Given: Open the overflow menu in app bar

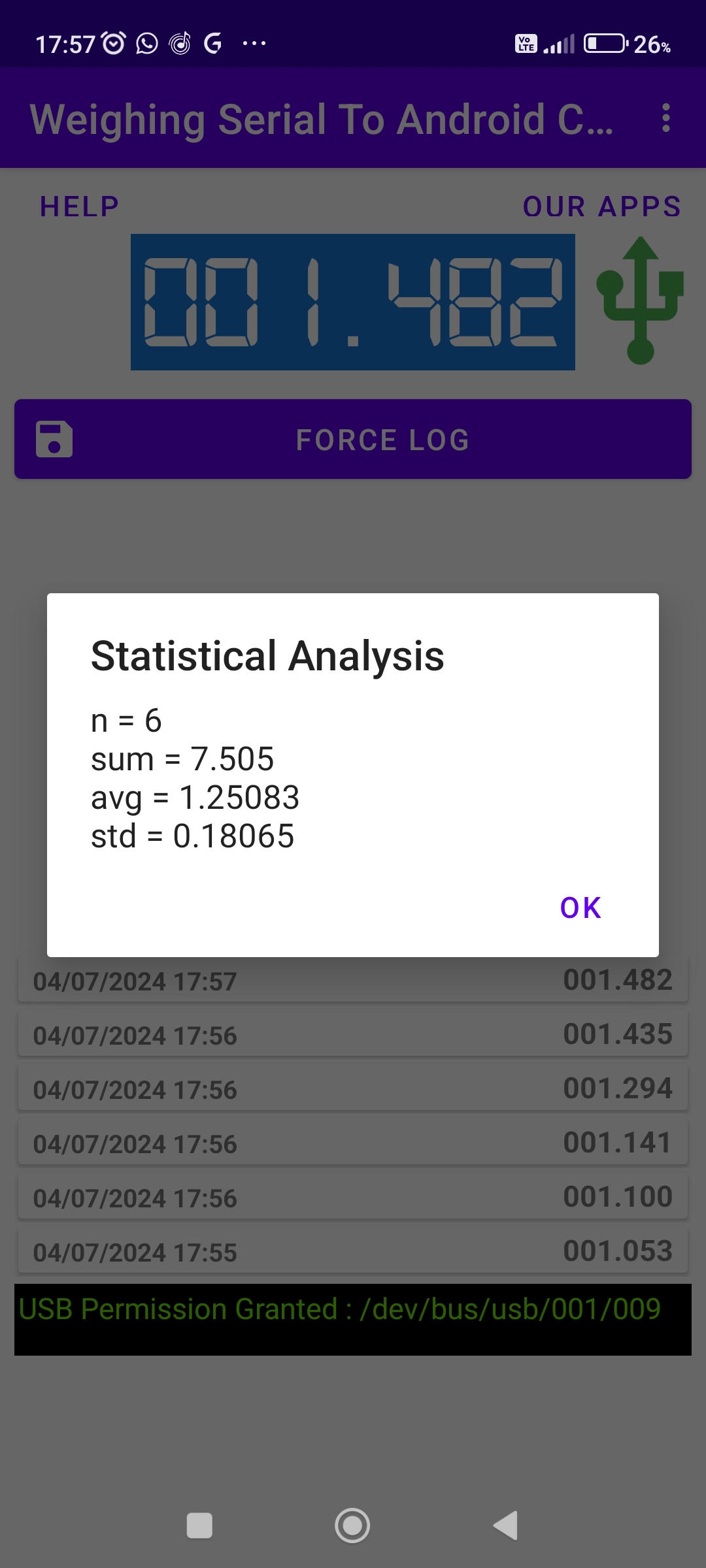Looking at the screenshot, I should [665, 118].
